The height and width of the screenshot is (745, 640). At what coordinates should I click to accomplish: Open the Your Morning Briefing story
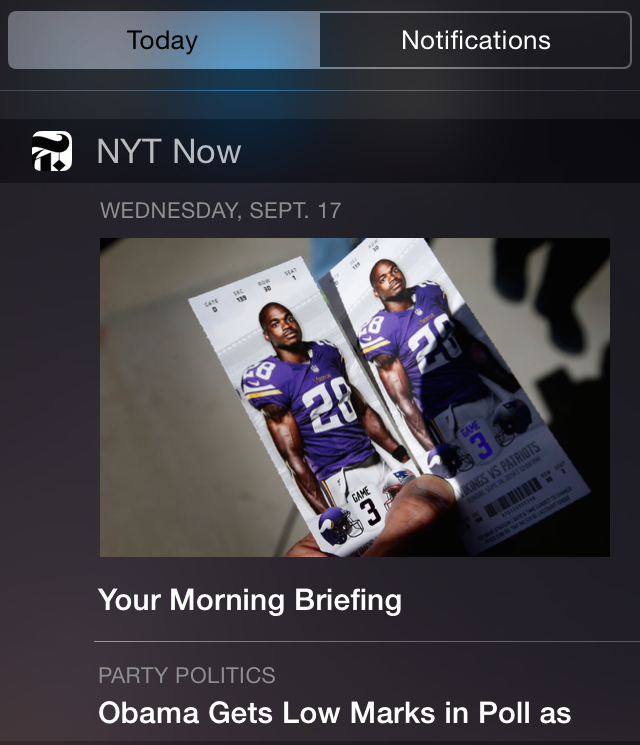250,600
